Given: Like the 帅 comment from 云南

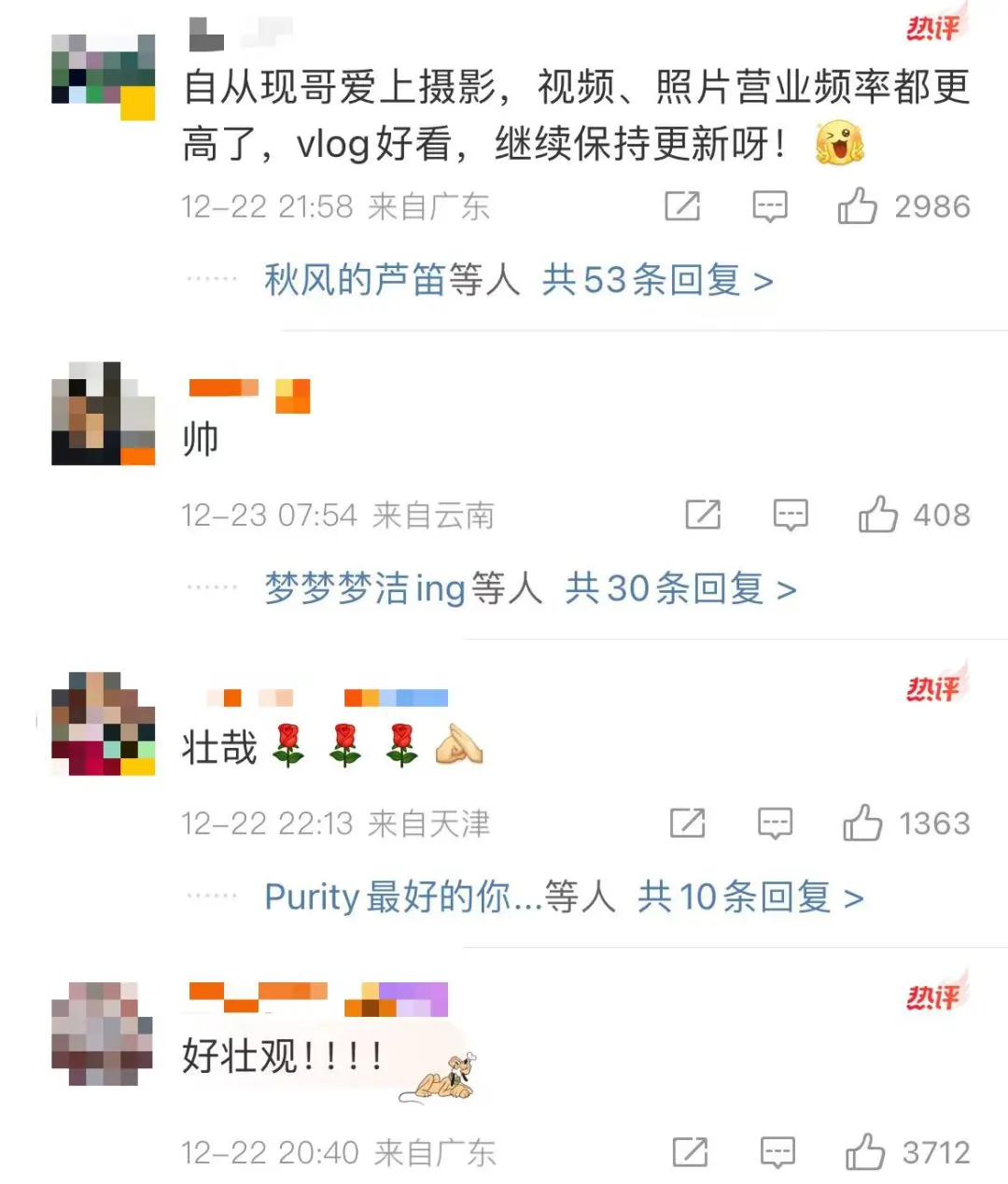Looking at the screenshot, I should pyautogui.click(x=878, y=514).
